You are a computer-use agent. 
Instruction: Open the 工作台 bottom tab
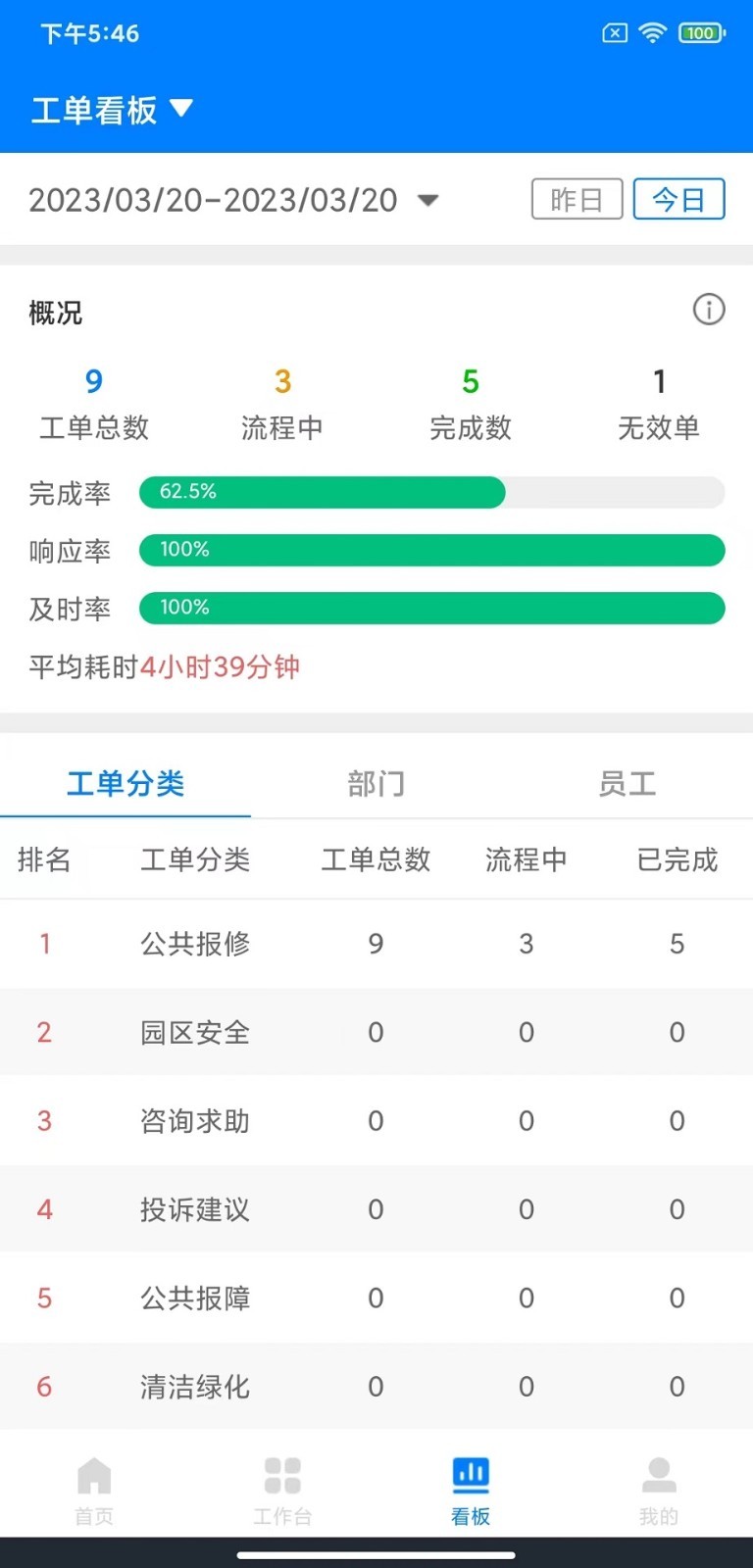click(282, 1490)
